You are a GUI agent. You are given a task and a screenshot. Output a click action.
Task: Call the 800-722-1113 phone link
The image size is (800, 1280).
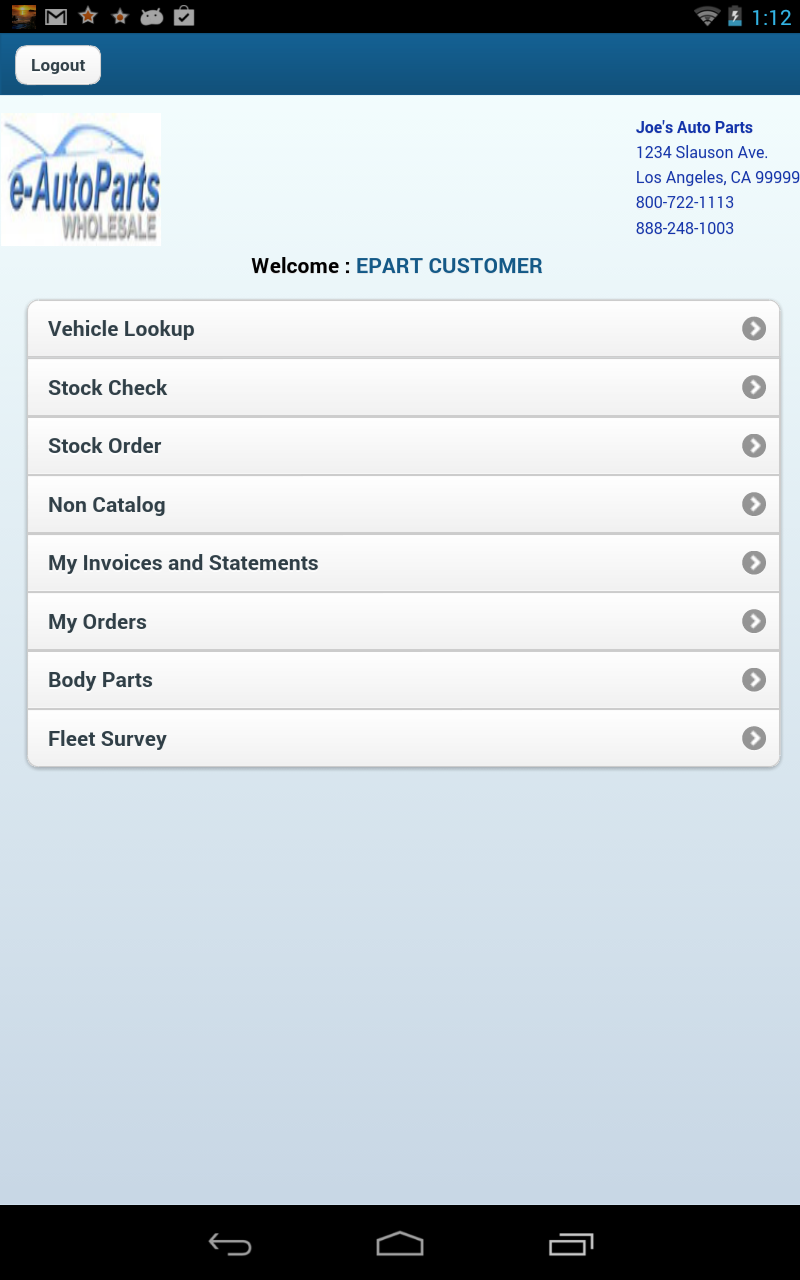tap(685, 202)
